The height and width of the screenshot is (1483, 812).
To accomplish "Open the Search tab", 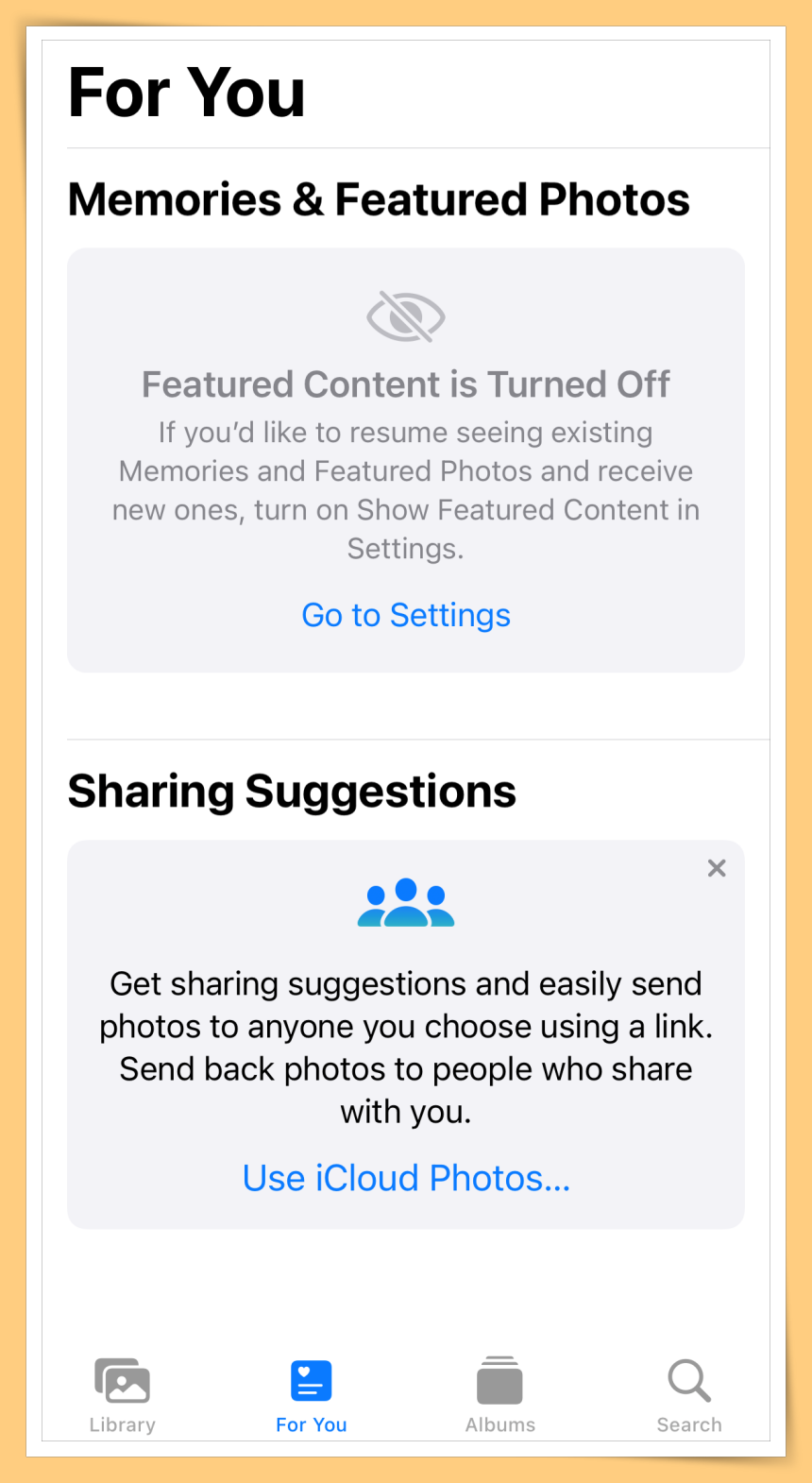I will click(x=689, y=1395).
